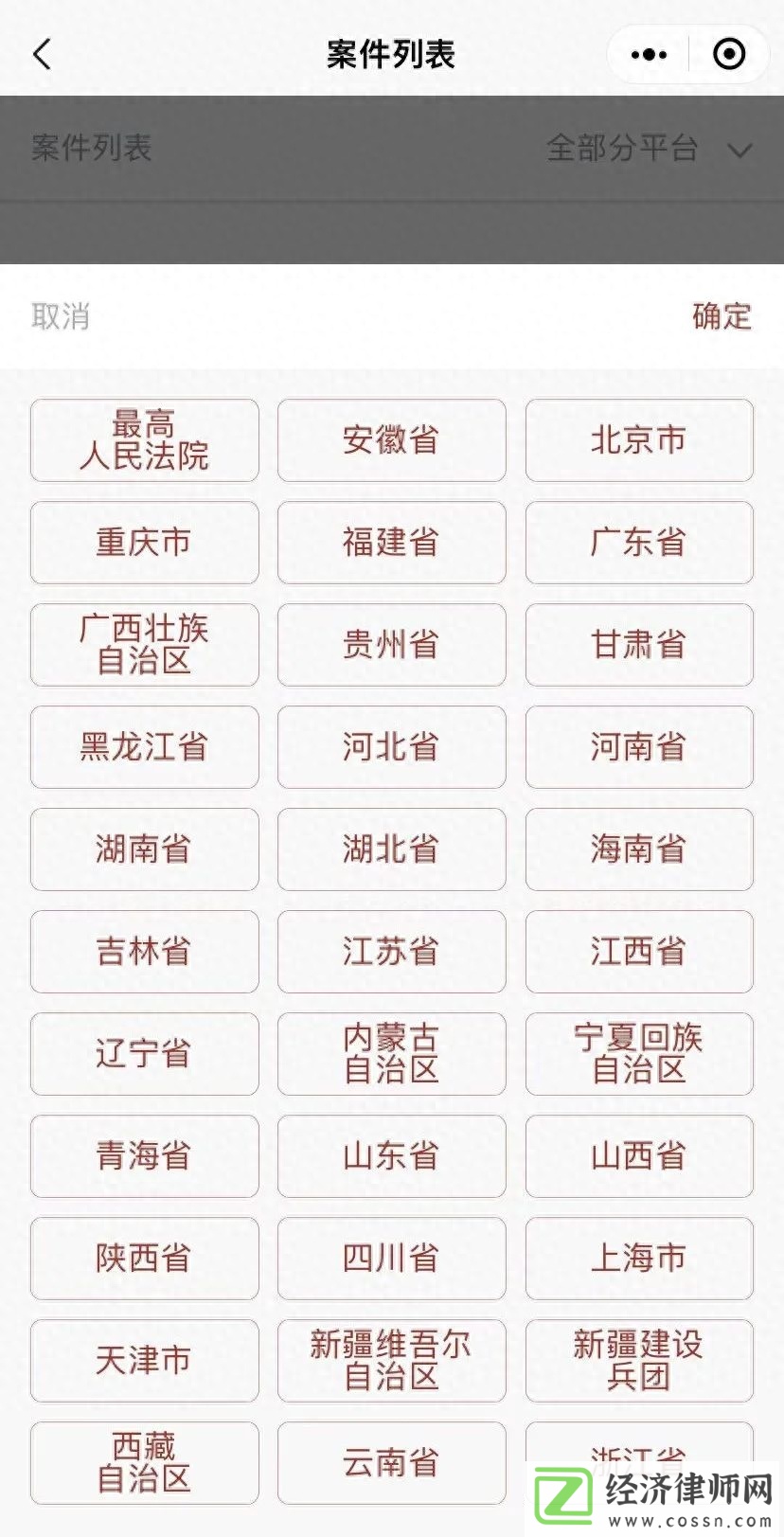Select 云南省

pos(392,1463)
